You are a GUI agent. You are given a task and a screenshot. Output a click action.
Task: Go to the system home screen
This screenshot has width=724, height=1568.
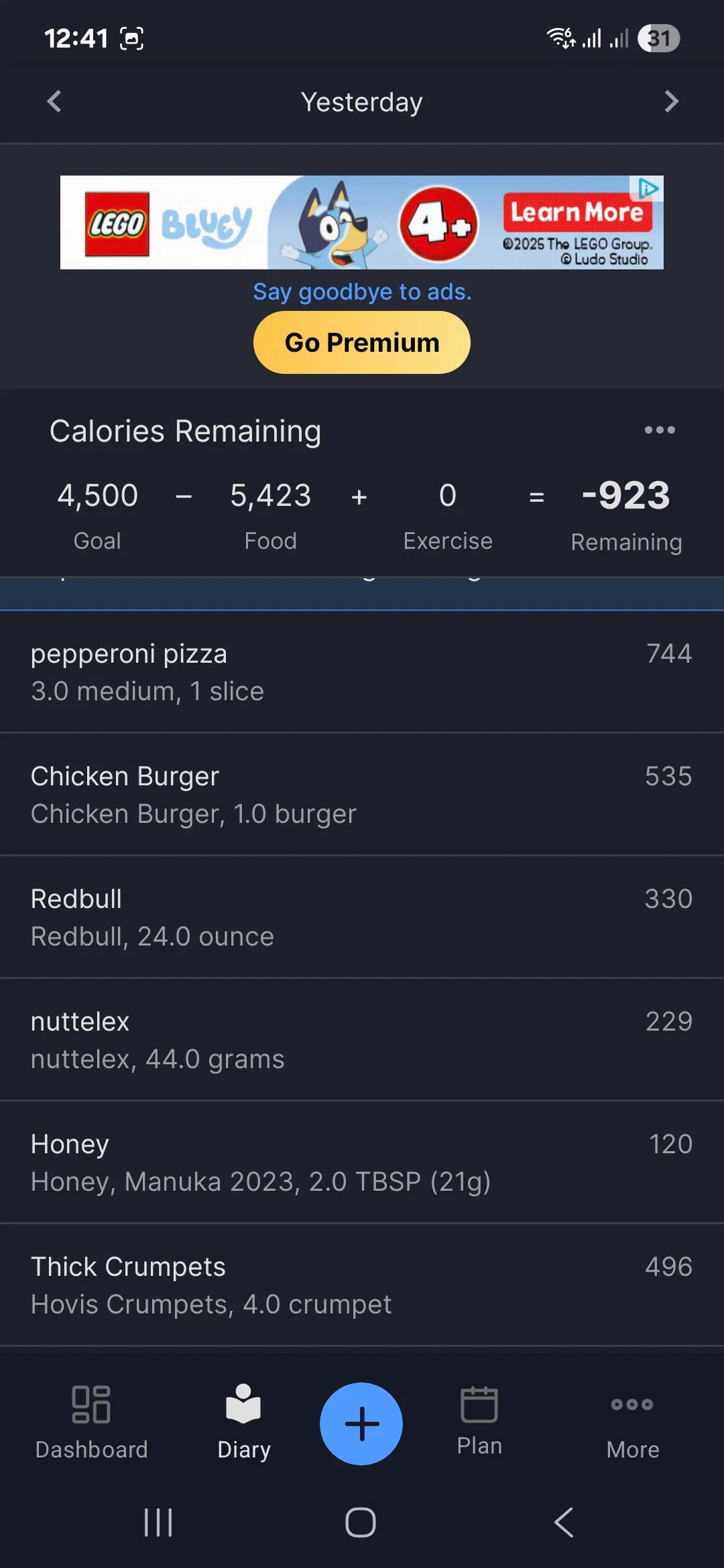(361, 1522)
